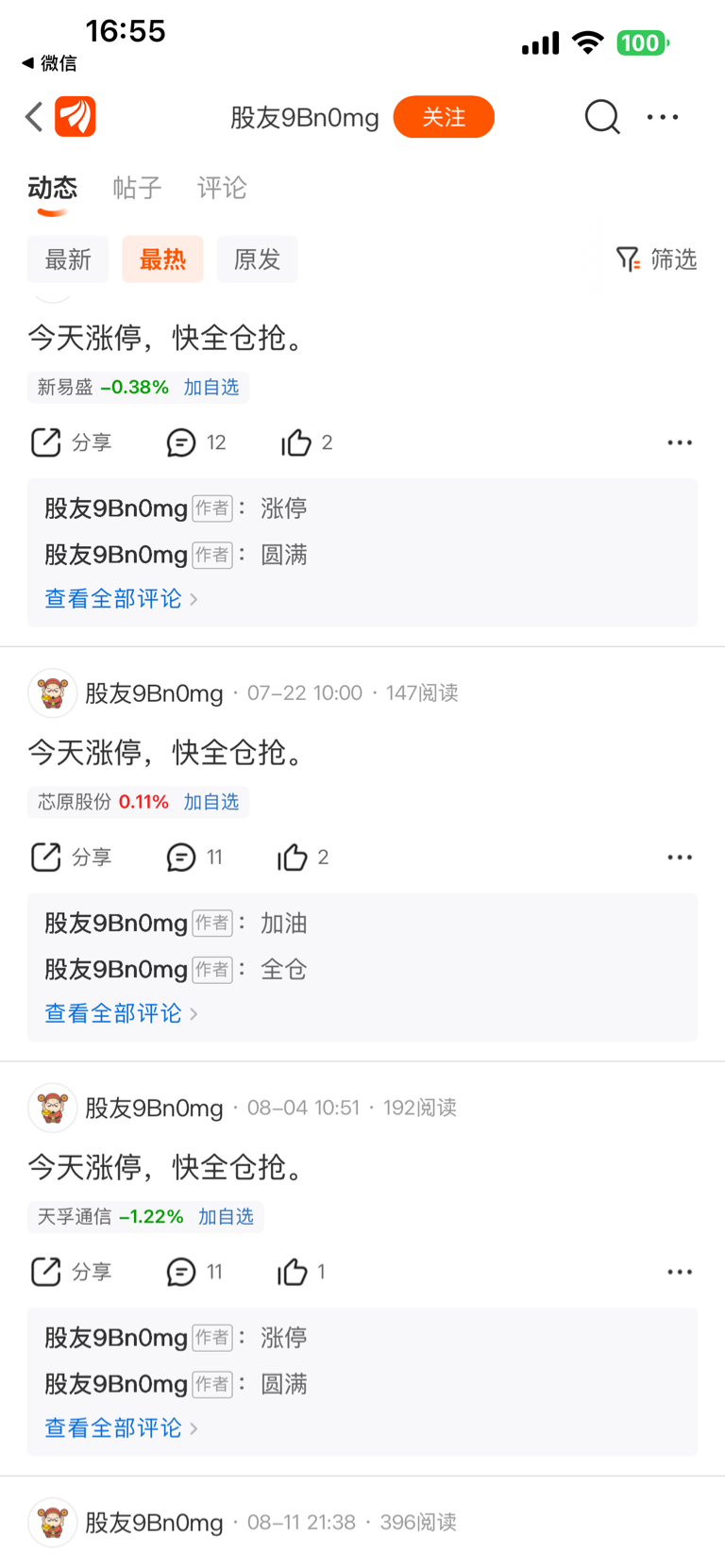Image resolution: width=725 pixels, height=1568 pixels.
Task: Select the 最新 sort chip
Action: click(68, 259)
